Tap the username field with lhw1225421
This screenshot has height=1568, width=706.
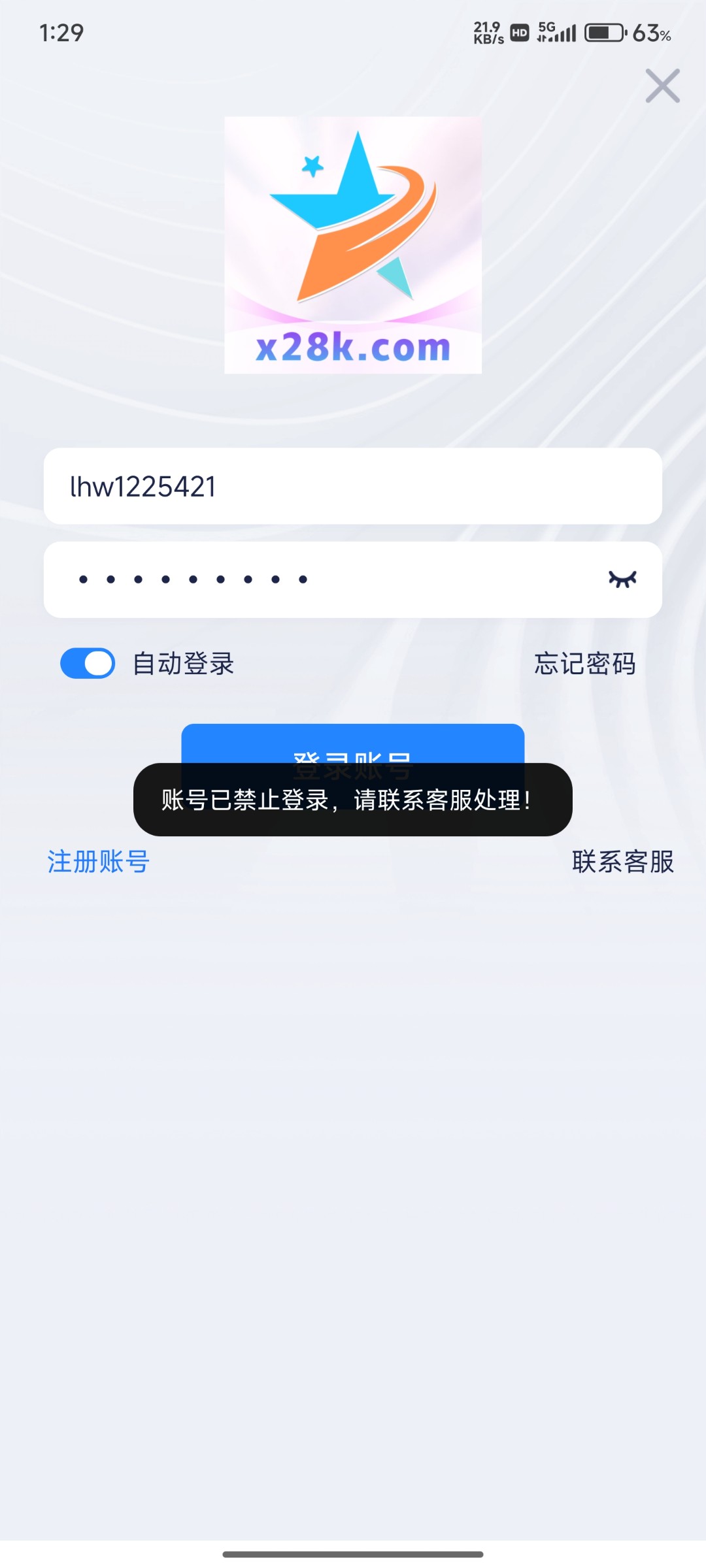click(x=353, y=486)
